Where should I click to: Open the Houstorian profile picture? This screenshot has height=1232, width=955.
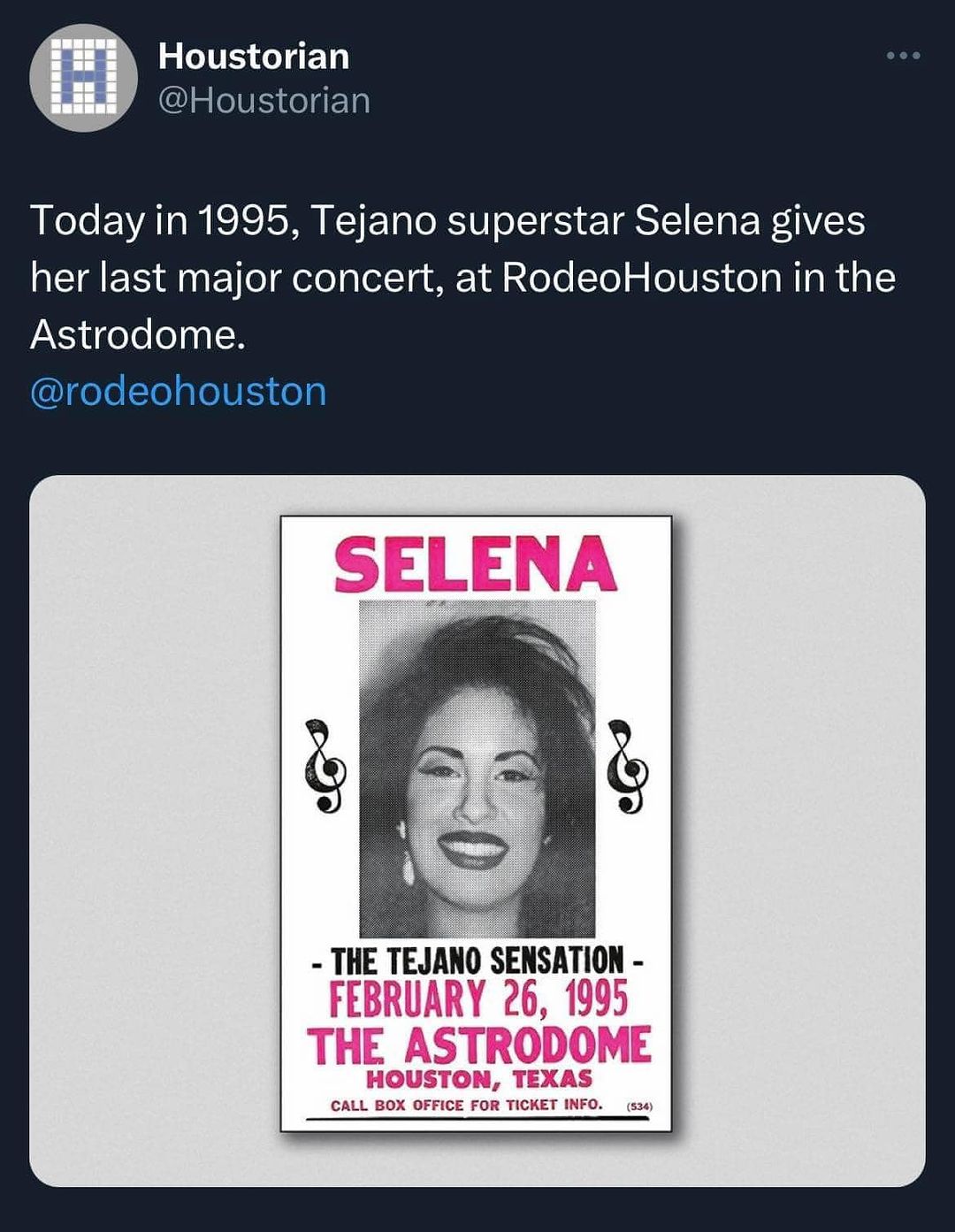click(83, 78)
